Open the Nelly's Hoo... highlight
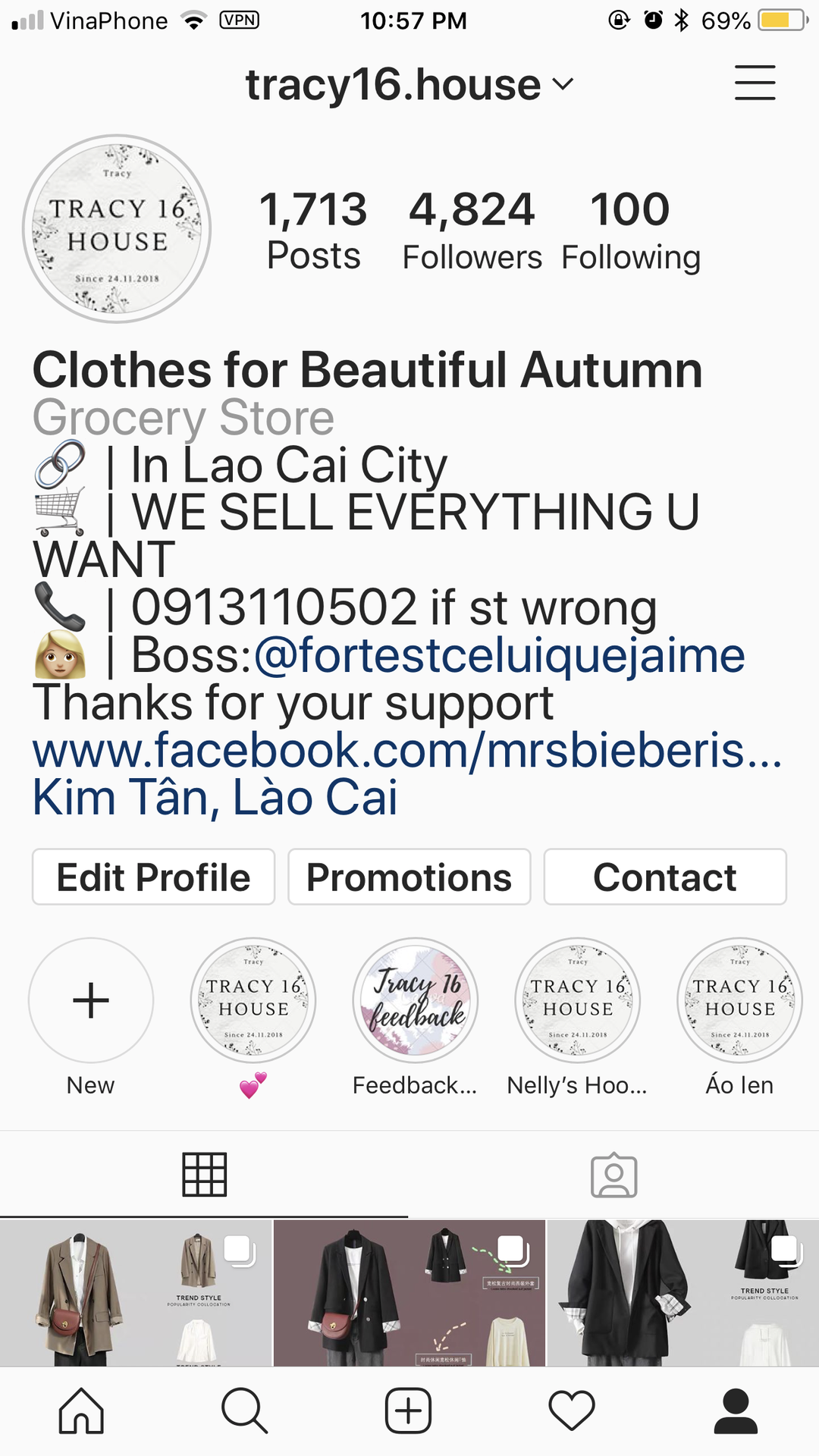 [577, 1001]
